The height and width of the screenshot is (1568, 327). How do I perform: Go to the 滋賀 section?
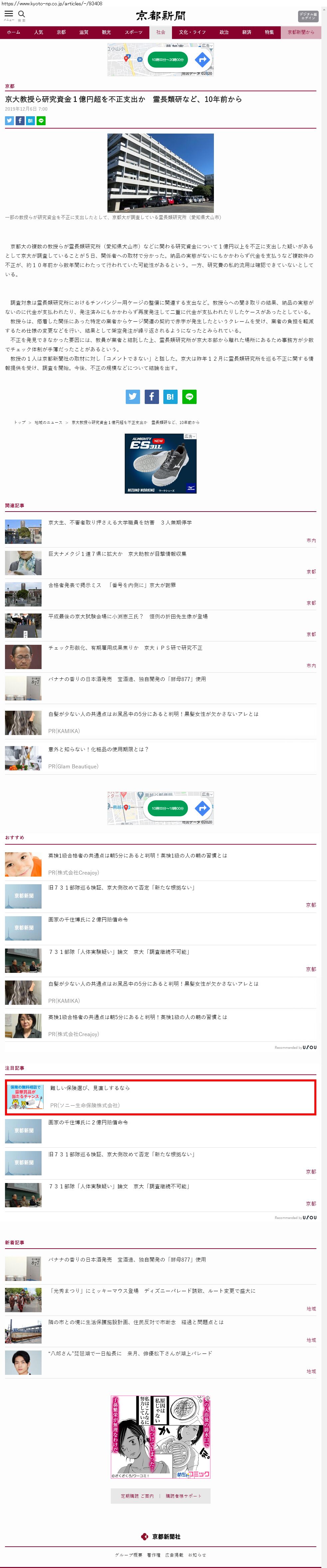84,32
